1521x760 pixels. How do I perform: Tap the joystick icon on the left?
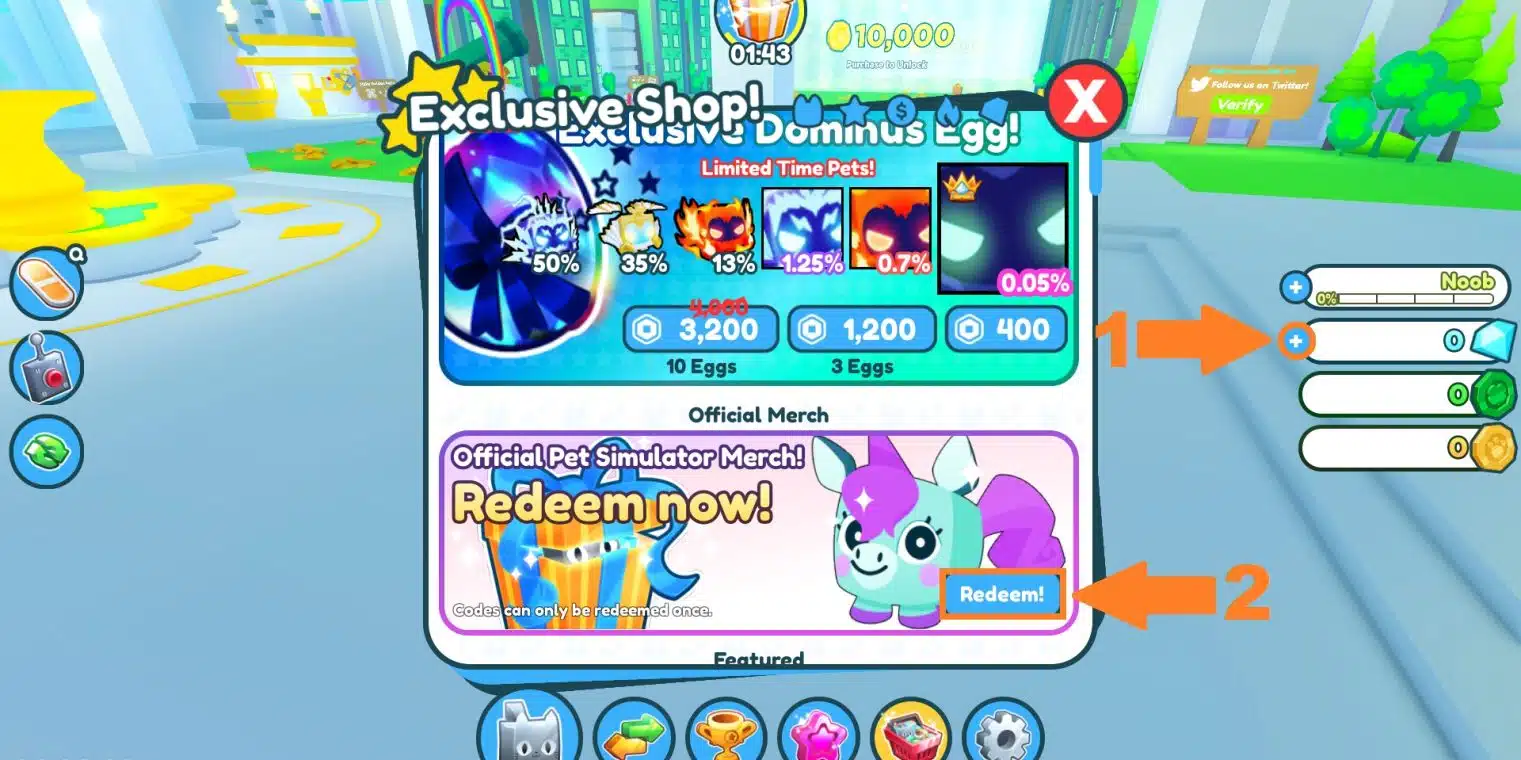(x=46, y=367)
